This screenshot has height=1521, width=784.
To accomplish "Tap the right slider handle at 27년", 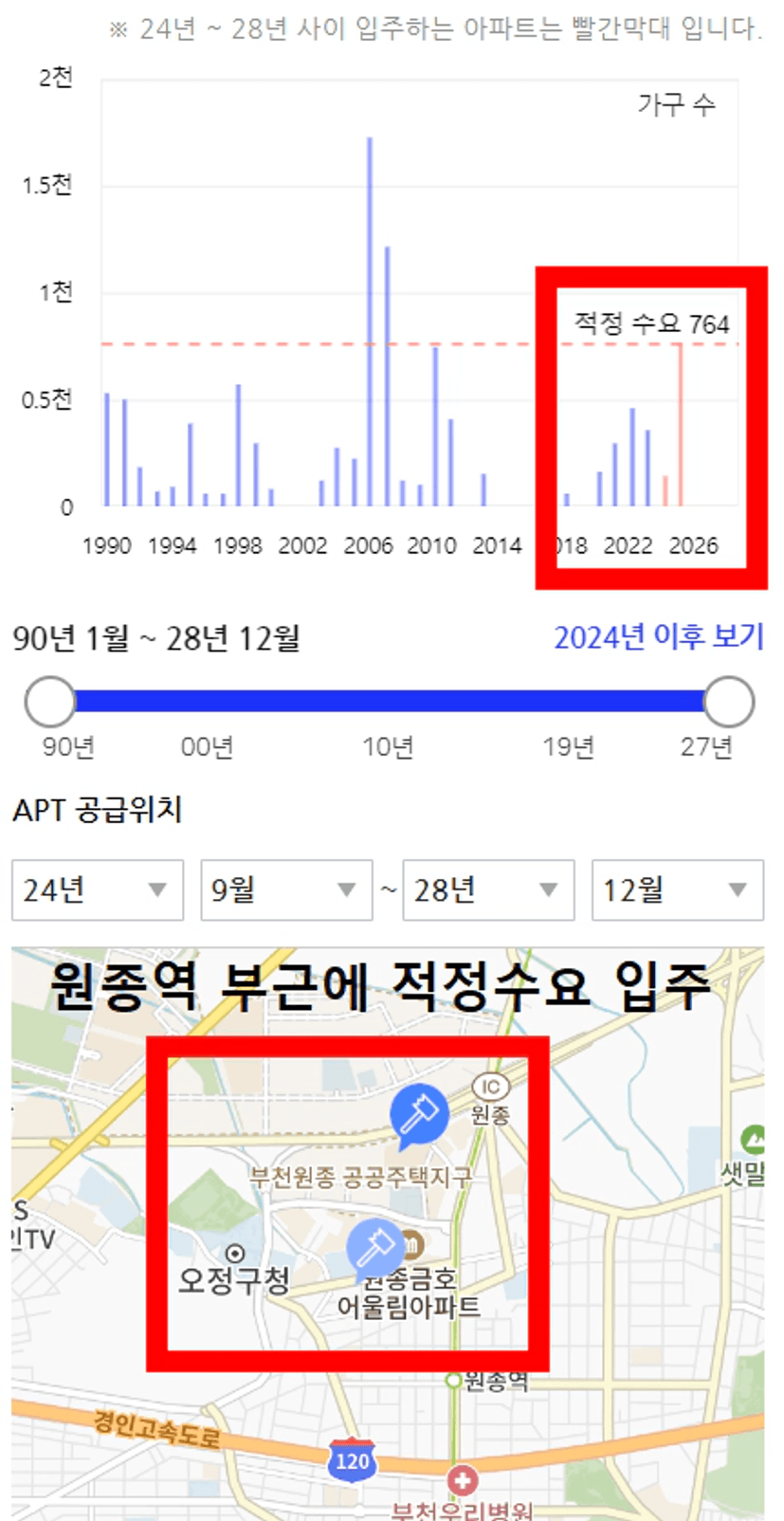I will coord(729,702).
